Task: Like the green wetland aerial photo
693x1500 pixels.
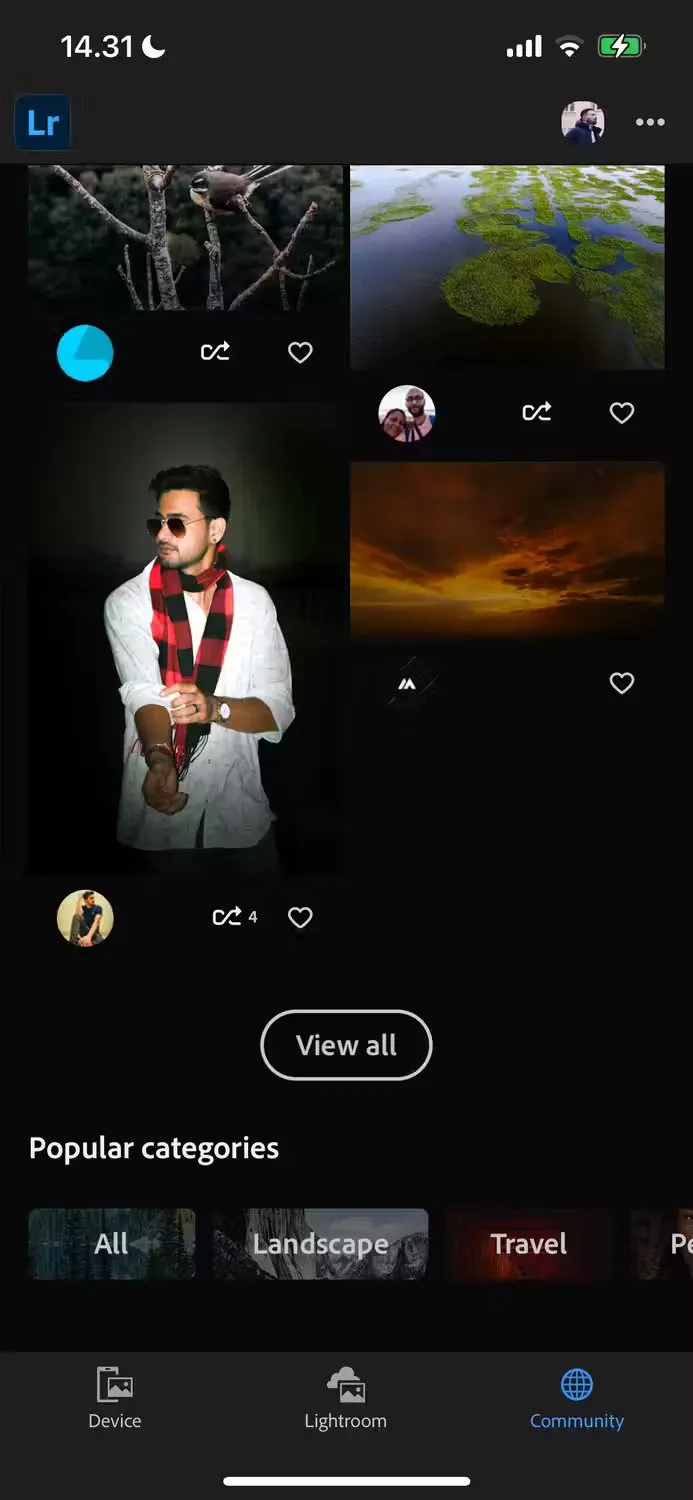Action: 622,412
